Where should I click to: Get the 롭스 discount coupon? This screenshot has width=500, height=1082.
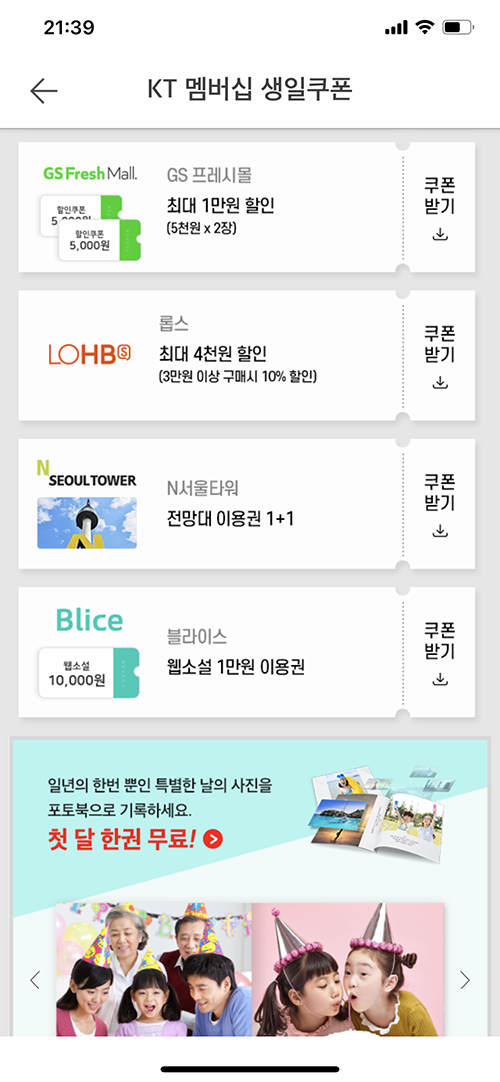[x=440, y=356]
